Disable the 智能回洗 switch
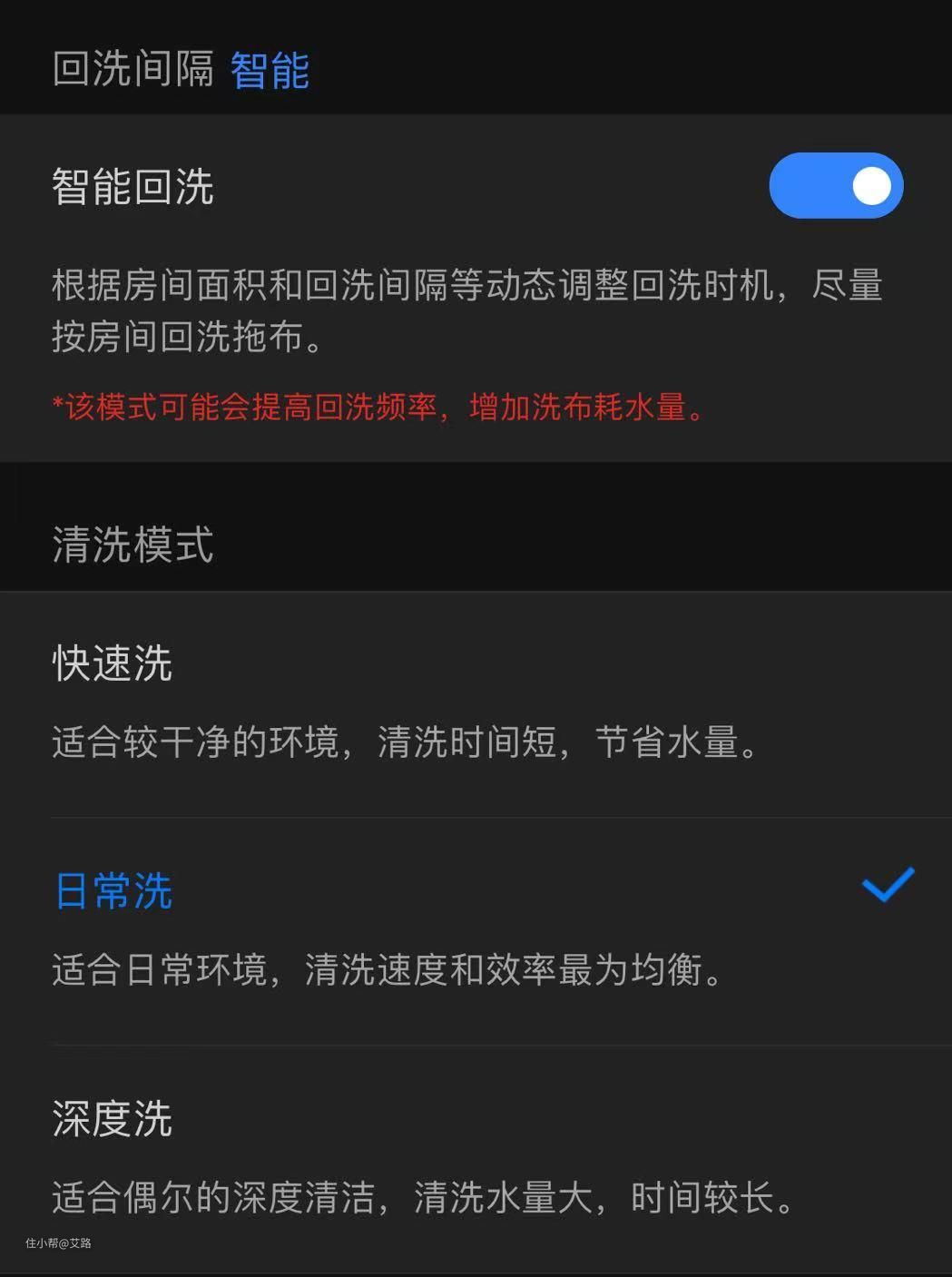 836,186
